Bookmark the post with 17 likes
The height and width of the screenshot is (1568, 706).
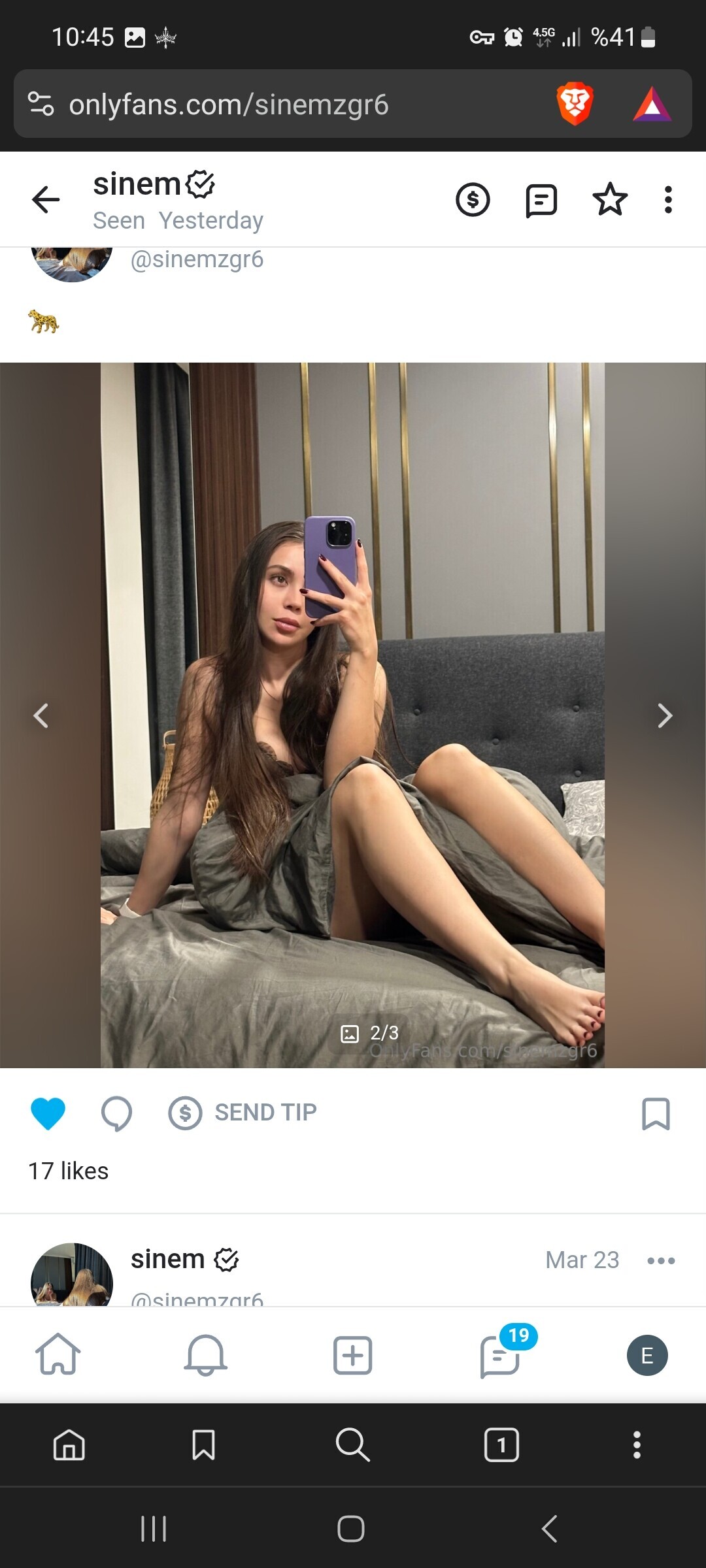coord(656,1113)
